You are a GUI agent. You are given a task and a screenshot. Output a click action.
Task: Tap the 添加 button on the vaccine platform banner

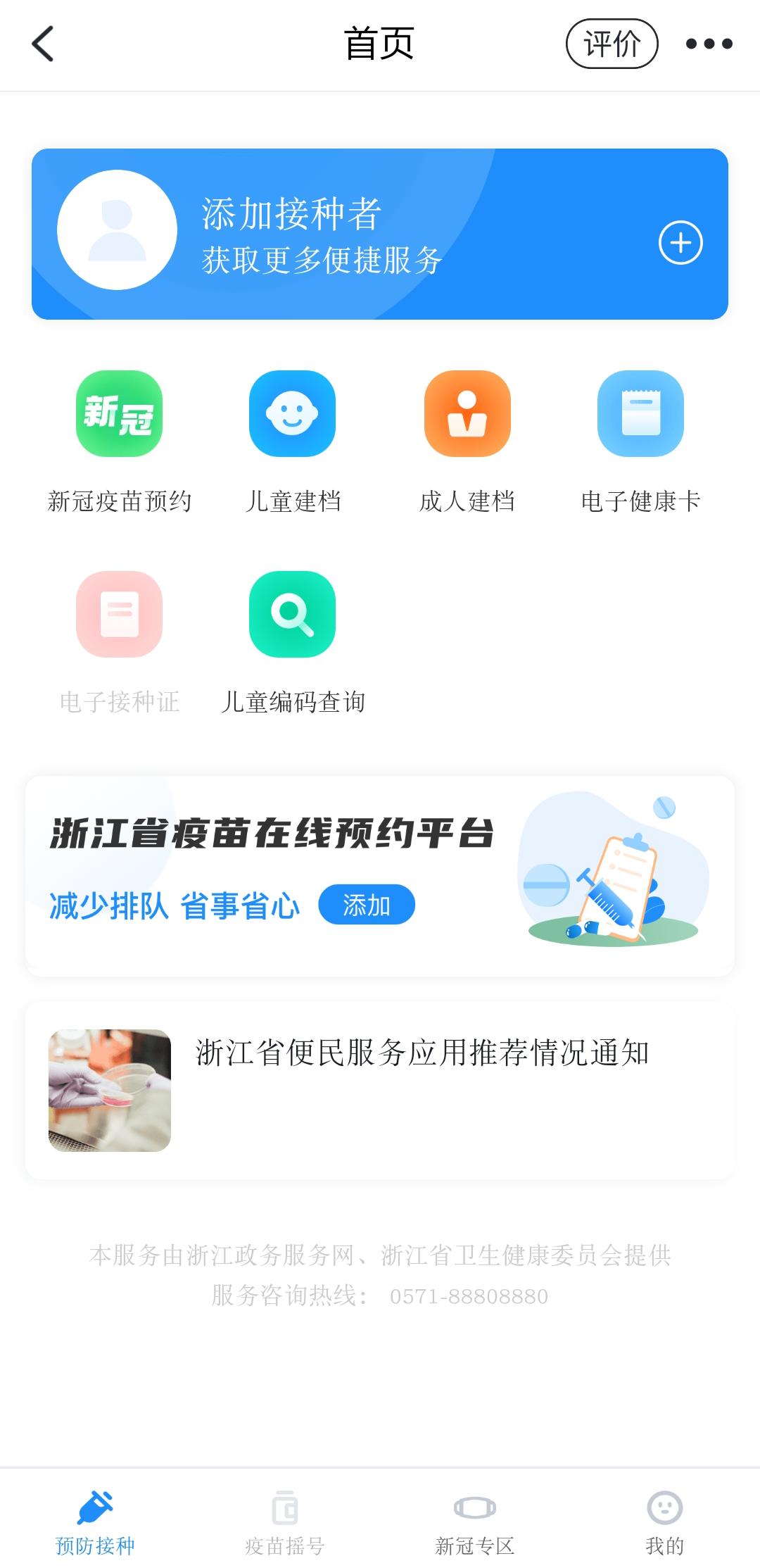(x=366, y=905)
